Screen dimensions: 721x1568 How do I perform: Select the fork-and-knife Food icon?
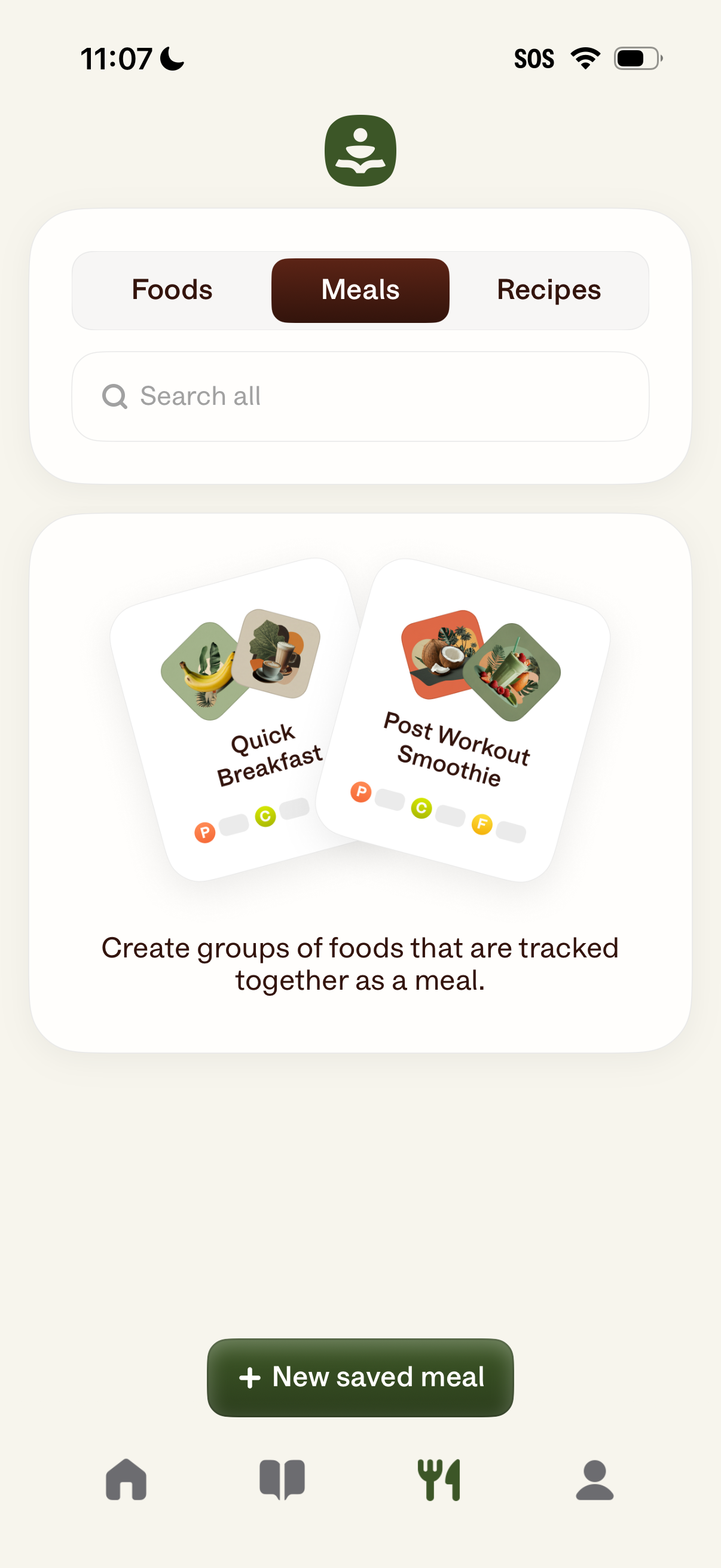pyautogui.click(x=439, y=1480)
